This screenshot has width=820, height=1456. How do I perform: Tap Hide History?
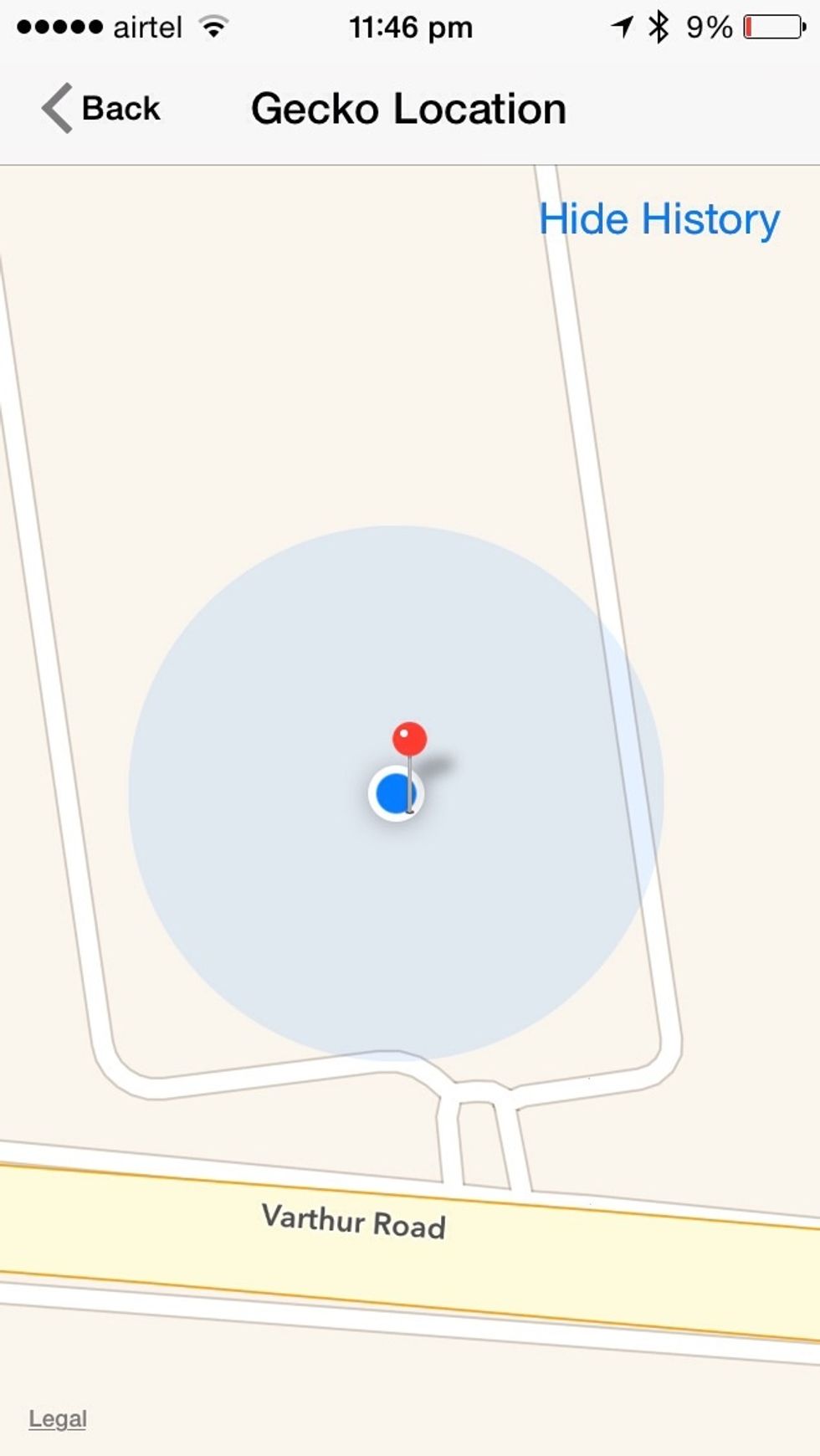pos(659,219)
